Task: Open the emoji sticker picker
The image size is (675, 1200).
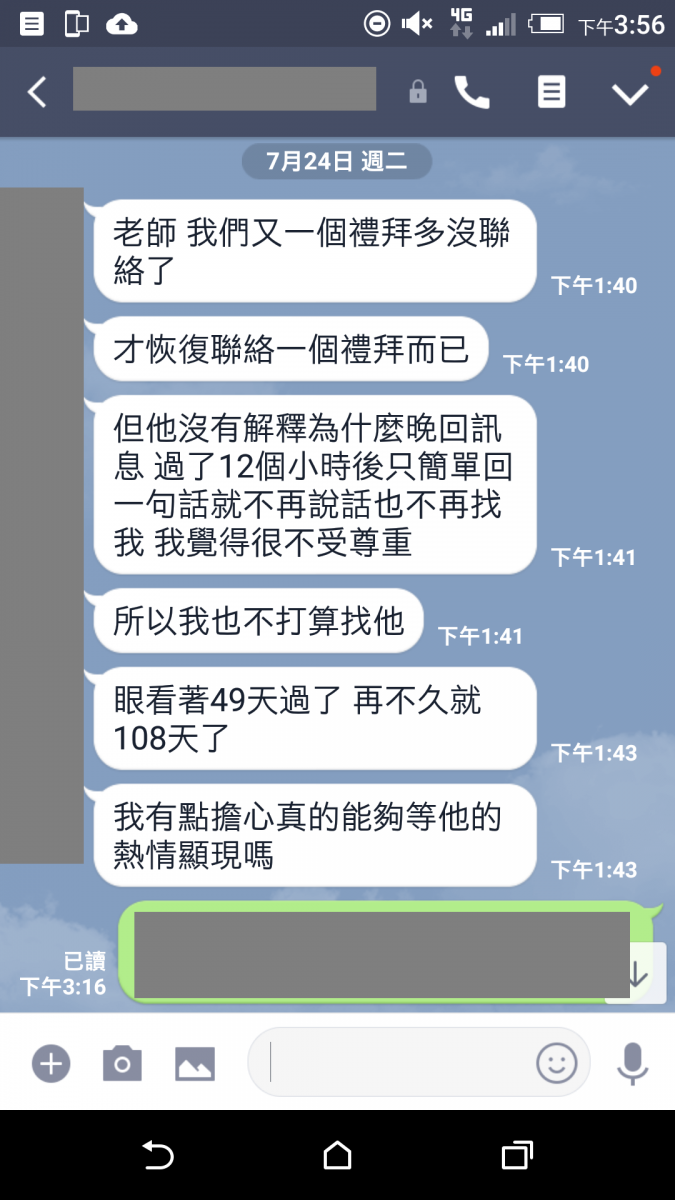Action: 557,1062
